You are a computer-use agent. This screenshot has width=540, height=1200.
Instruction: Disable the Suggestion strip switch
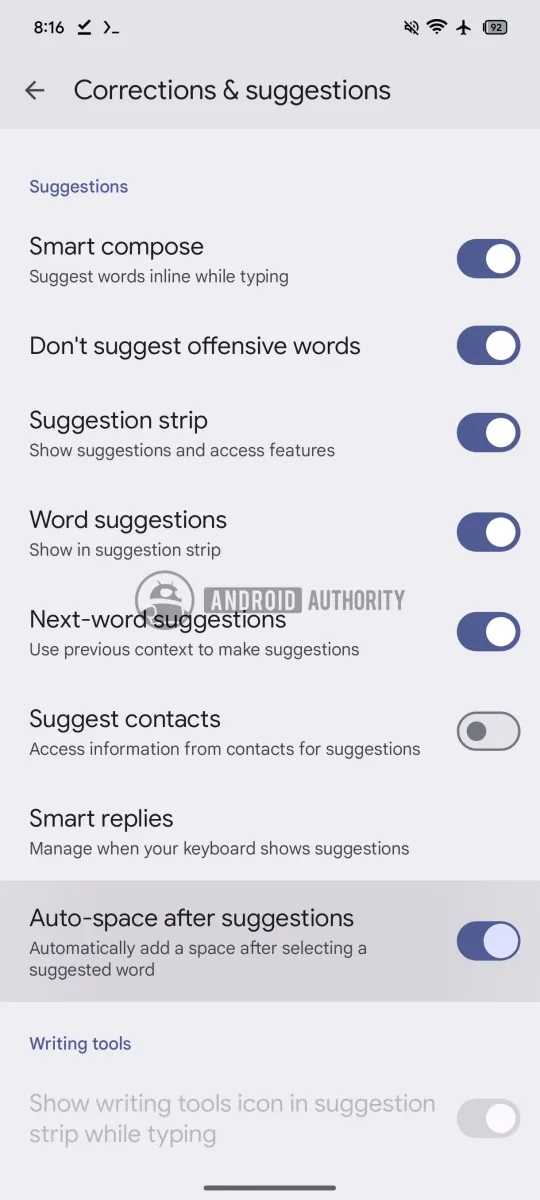488,433
